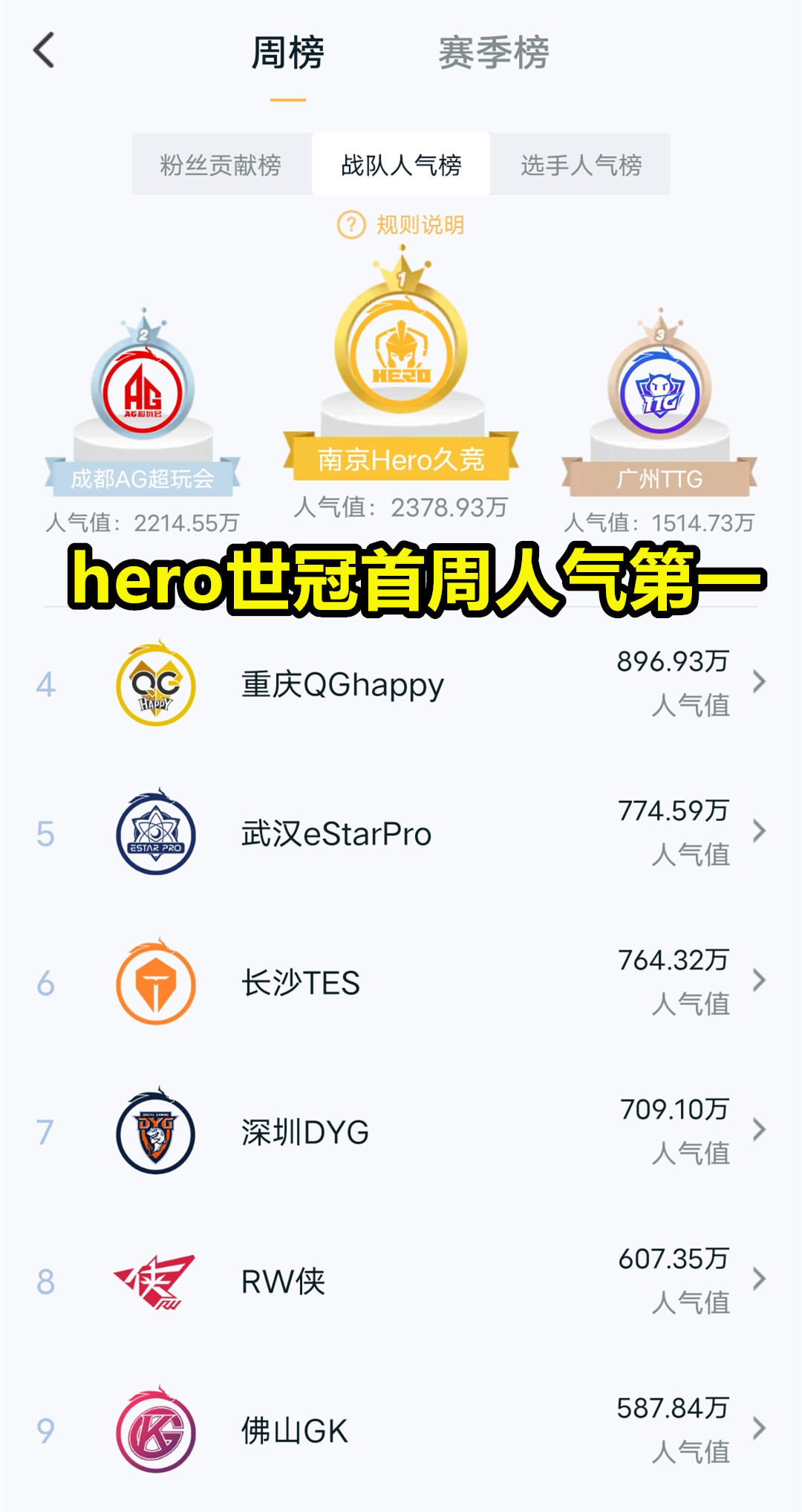Switch to the 赛季榜 tab
Viewport: 802px width, 1512px height.
click(x=493, y=53)
